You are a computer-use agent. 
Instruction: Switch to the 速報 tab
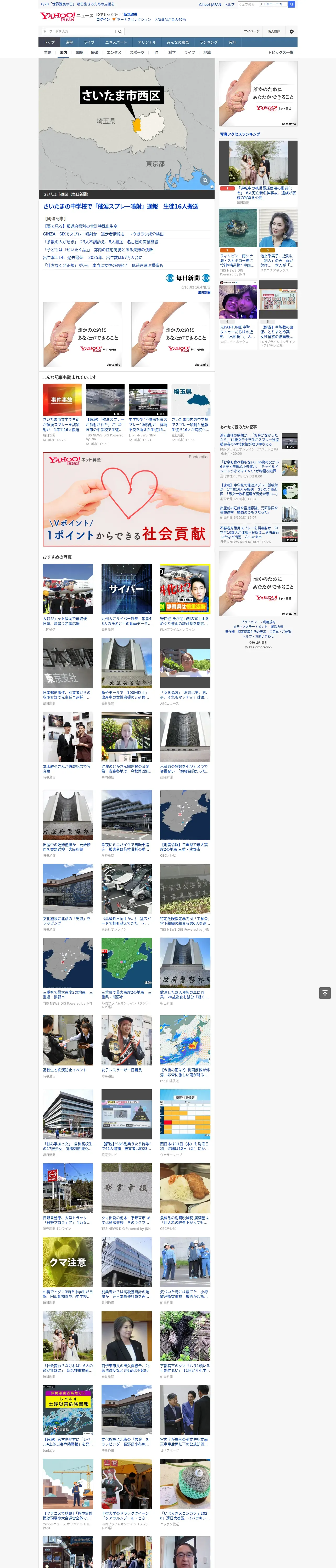(69, 42)
